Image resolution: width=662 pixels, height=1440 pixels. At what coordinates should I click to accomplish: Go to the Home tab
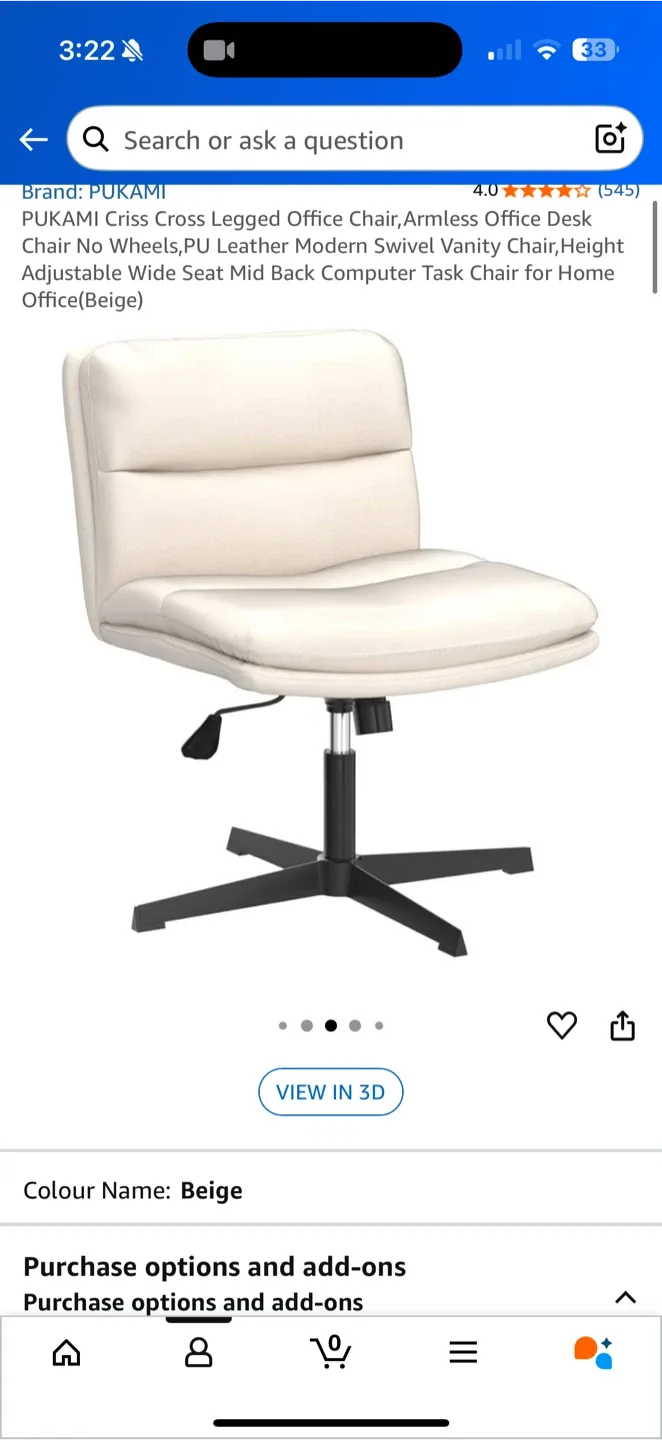tap(66, 1353)
